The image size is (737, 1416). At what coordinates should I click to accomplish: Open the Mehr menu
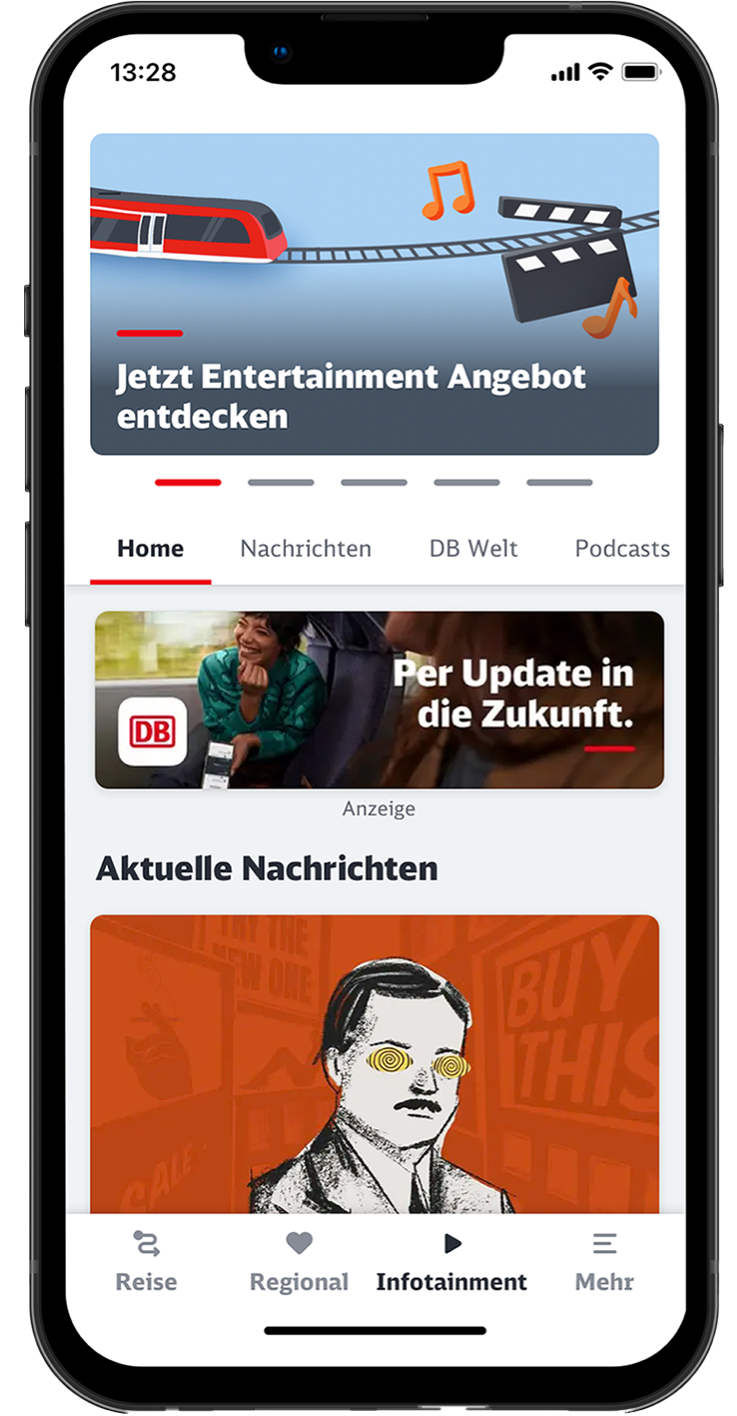click(x=604, y=1262)
